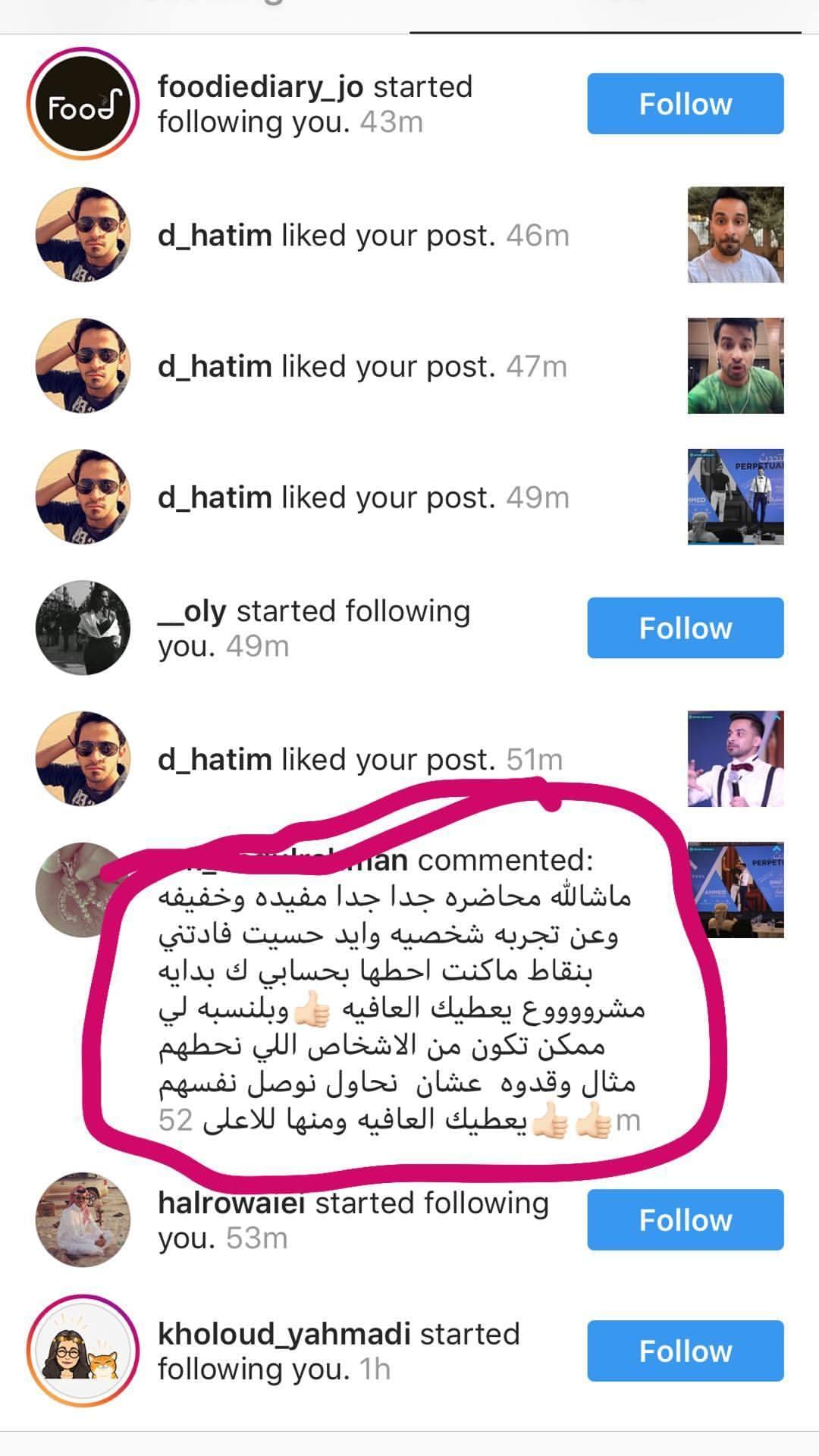The width and height of the screenshot is (819, 1456).
Task: Open post liked by d_hatim 47m ago
Action: click(x=735, y=366)
